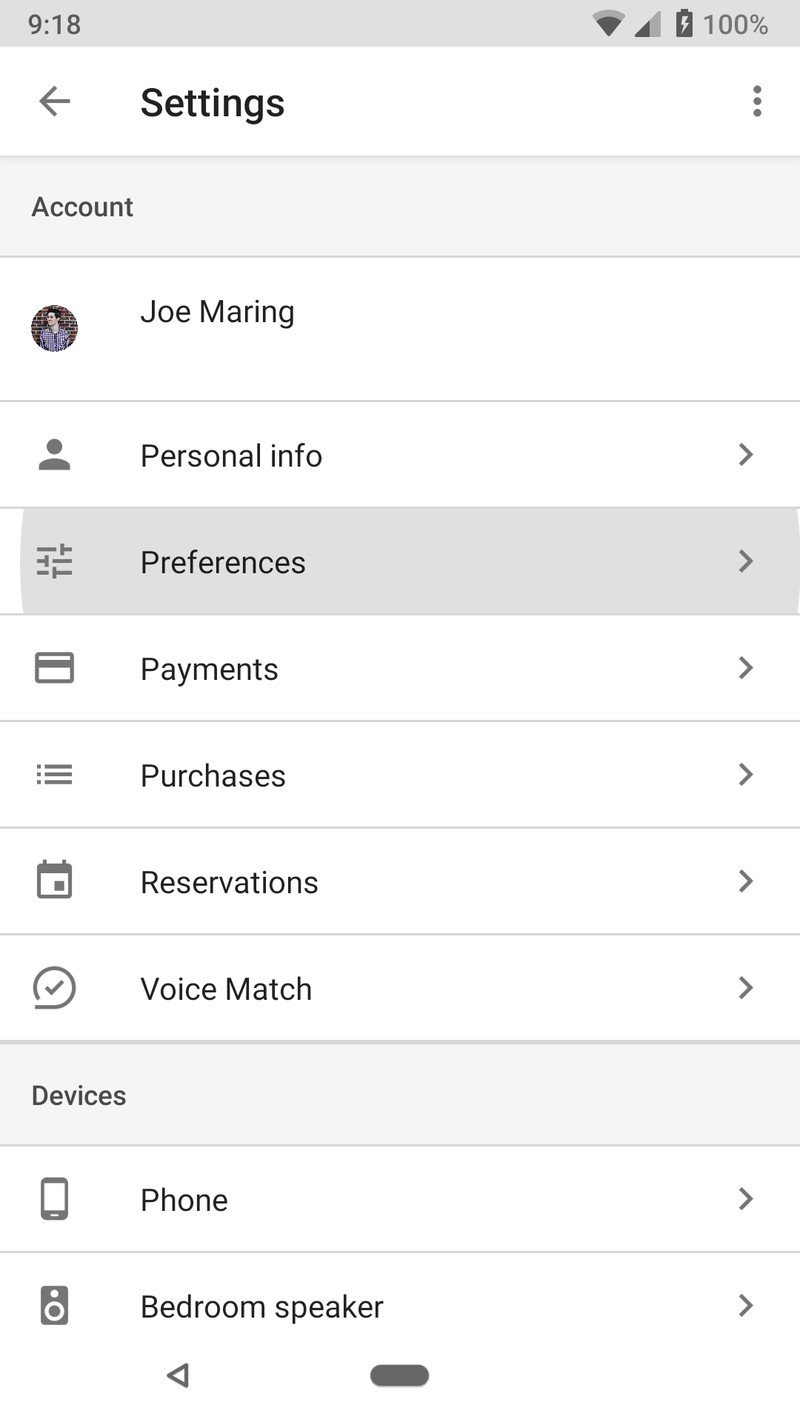Open the three-dot overflow menu

757,101
